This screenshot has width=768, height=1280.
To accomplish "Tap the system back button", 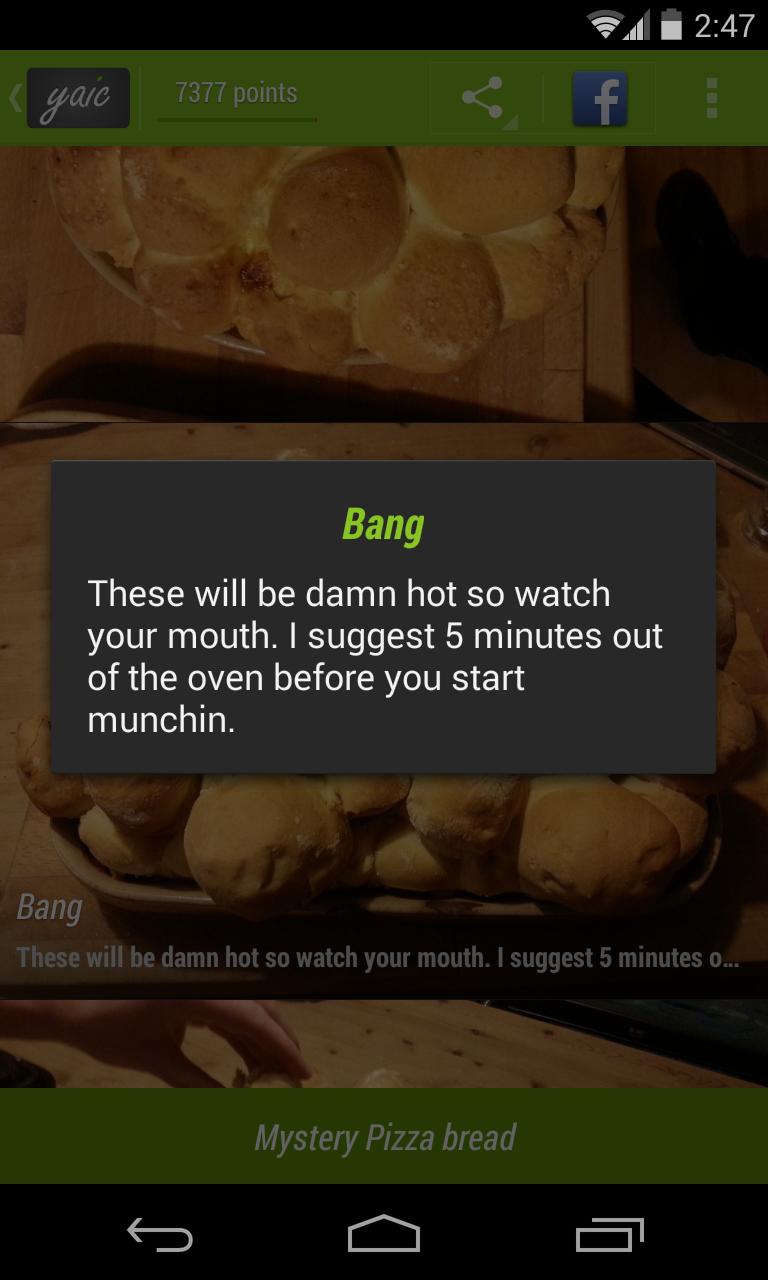I will click(x=160, y=1234).
